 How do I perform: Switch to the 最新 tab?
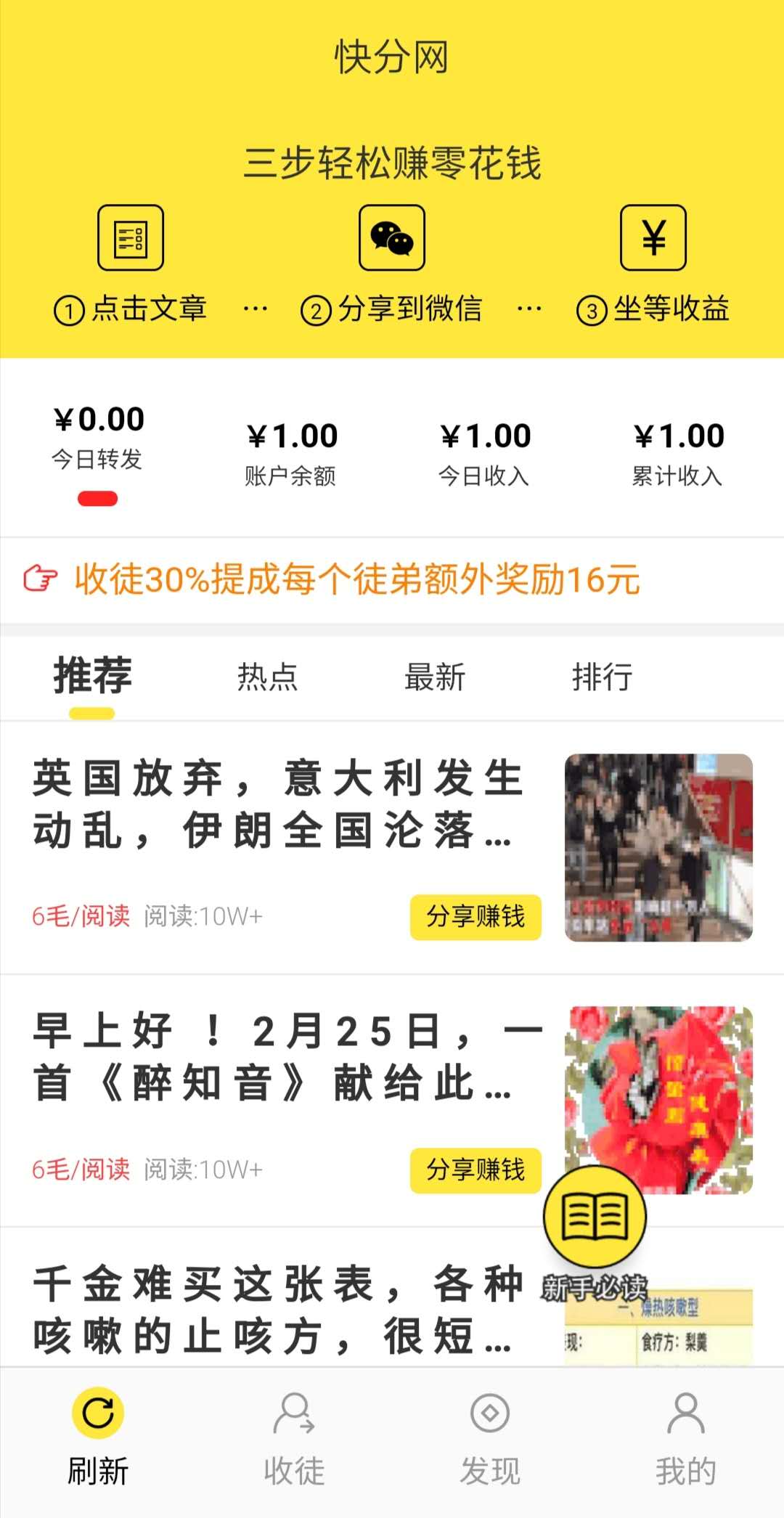tap(435, 677)
